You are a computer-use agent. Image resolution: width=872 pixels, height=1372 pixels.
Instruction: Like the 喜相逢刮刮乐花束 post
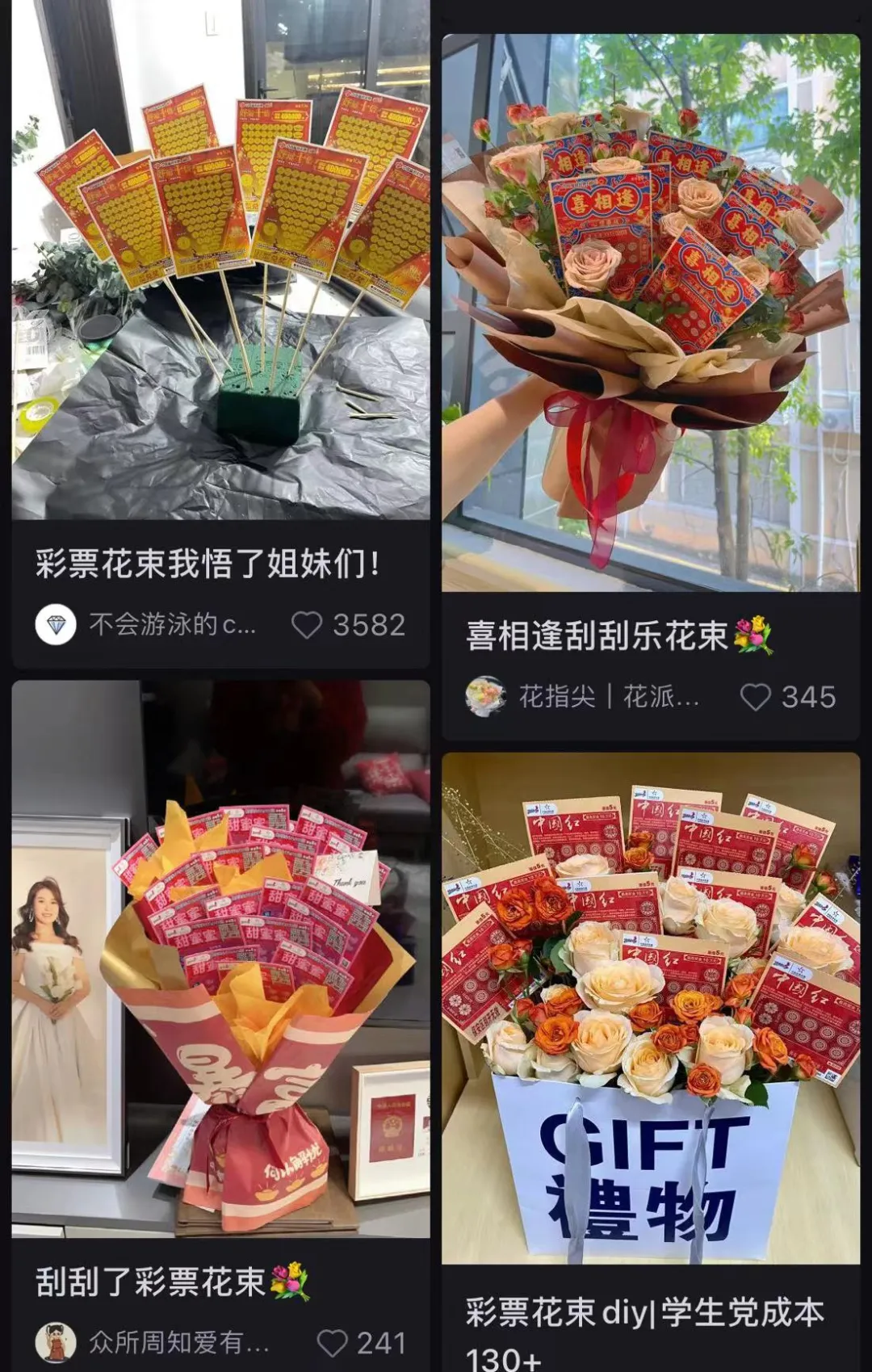tap(756, 697)
